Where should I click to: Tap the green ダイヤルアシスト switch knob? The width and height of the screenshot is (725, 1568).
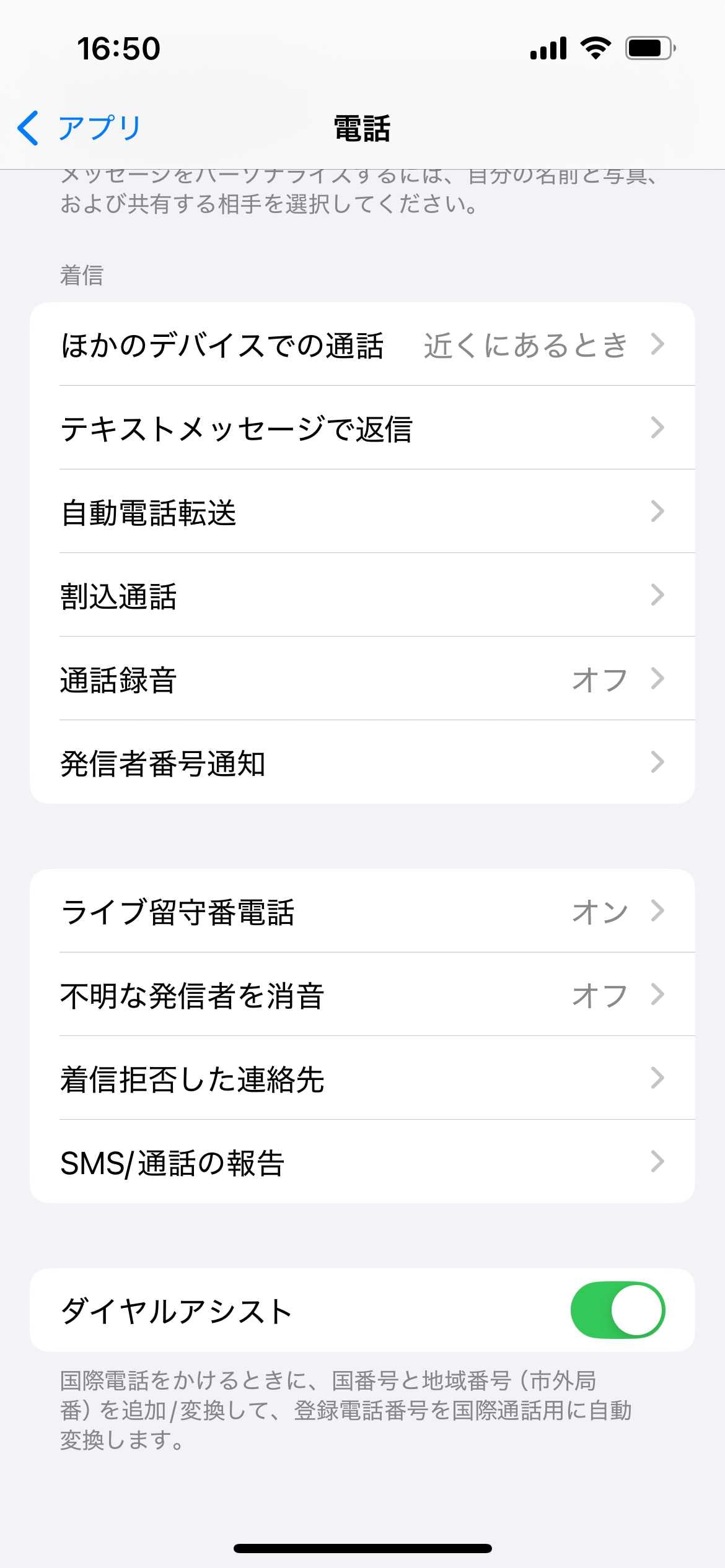click(638, 1309)
